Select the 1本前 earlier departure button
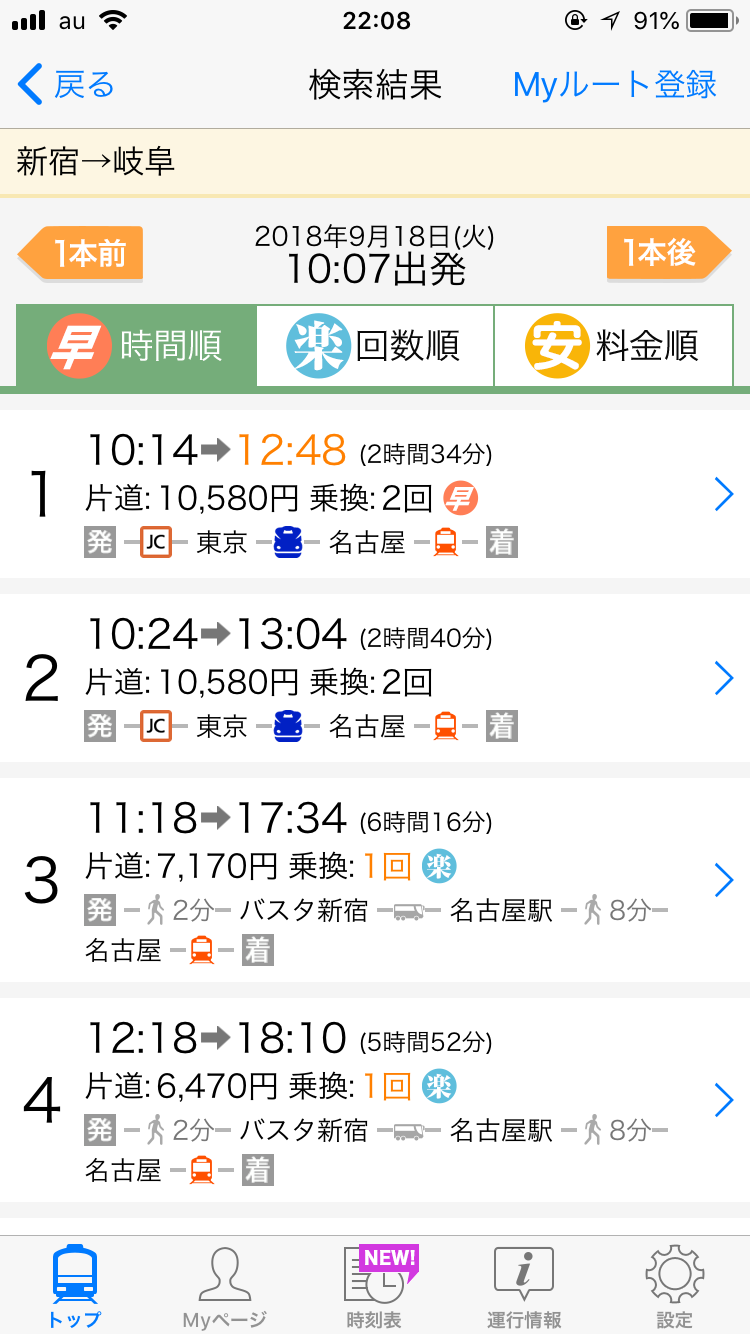 81,253
